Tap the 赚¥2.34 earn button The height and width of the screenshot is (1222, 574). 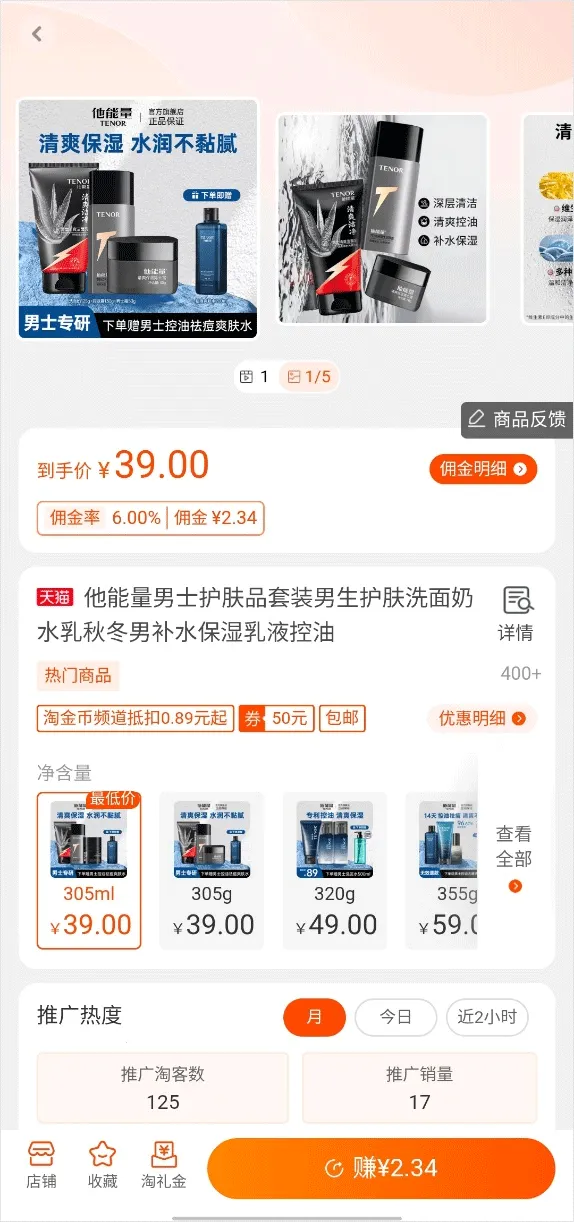(x=381, y=1168)
